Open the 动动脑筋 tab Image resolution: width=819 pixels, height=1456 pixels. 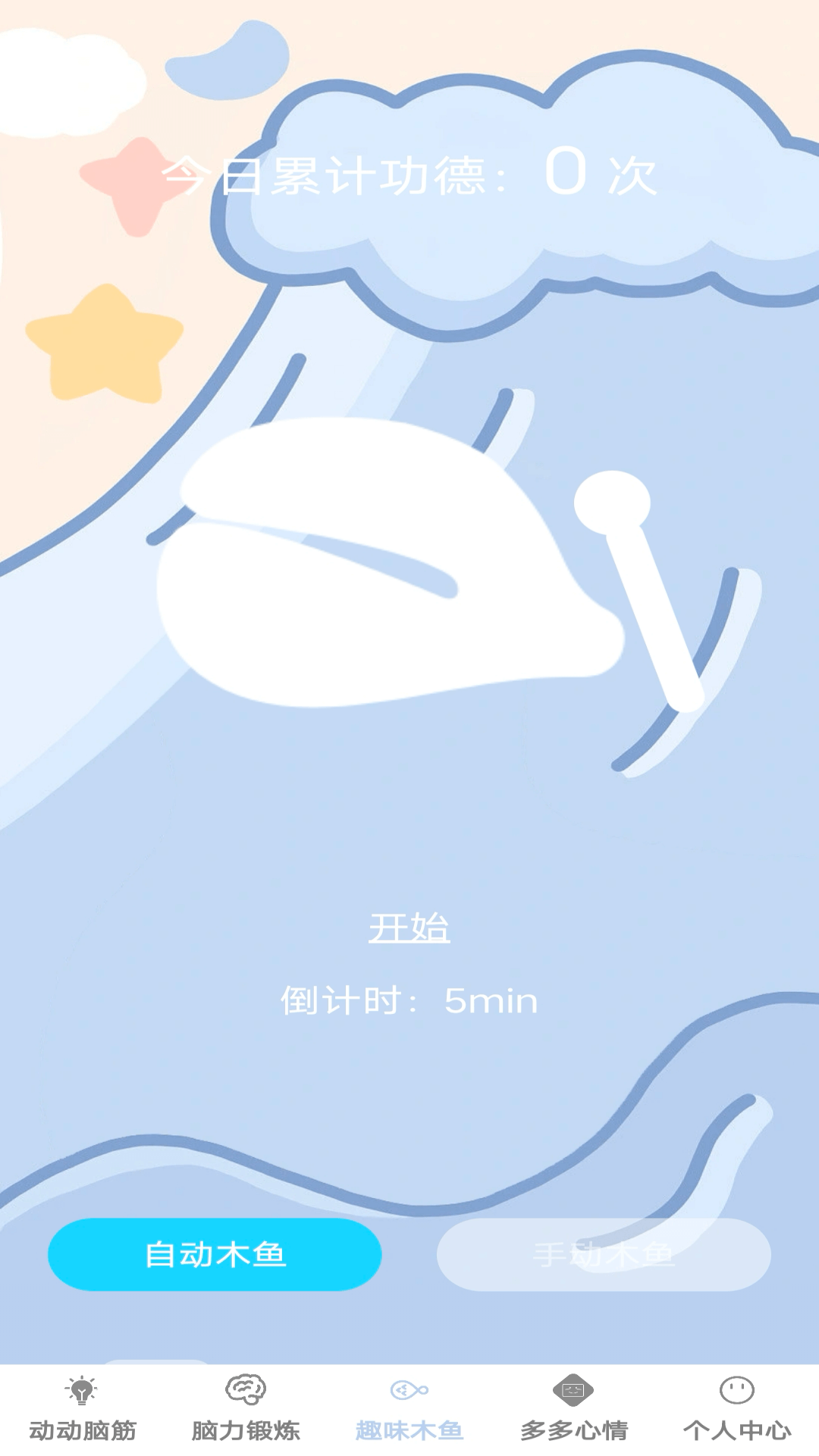point(82,1410)
